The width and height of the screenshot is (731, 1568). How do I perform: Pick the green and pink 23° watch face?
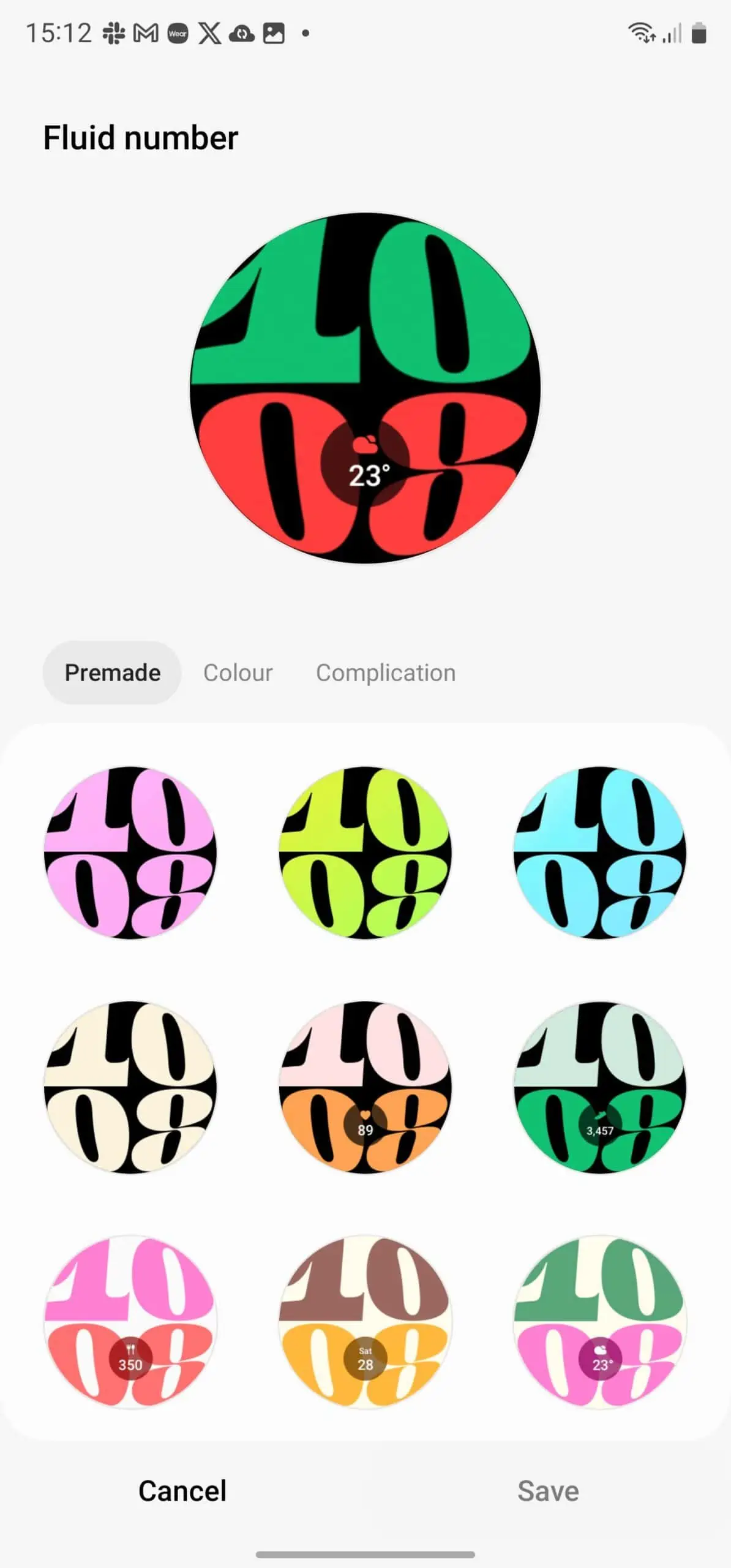click(x=600, y=1322)
